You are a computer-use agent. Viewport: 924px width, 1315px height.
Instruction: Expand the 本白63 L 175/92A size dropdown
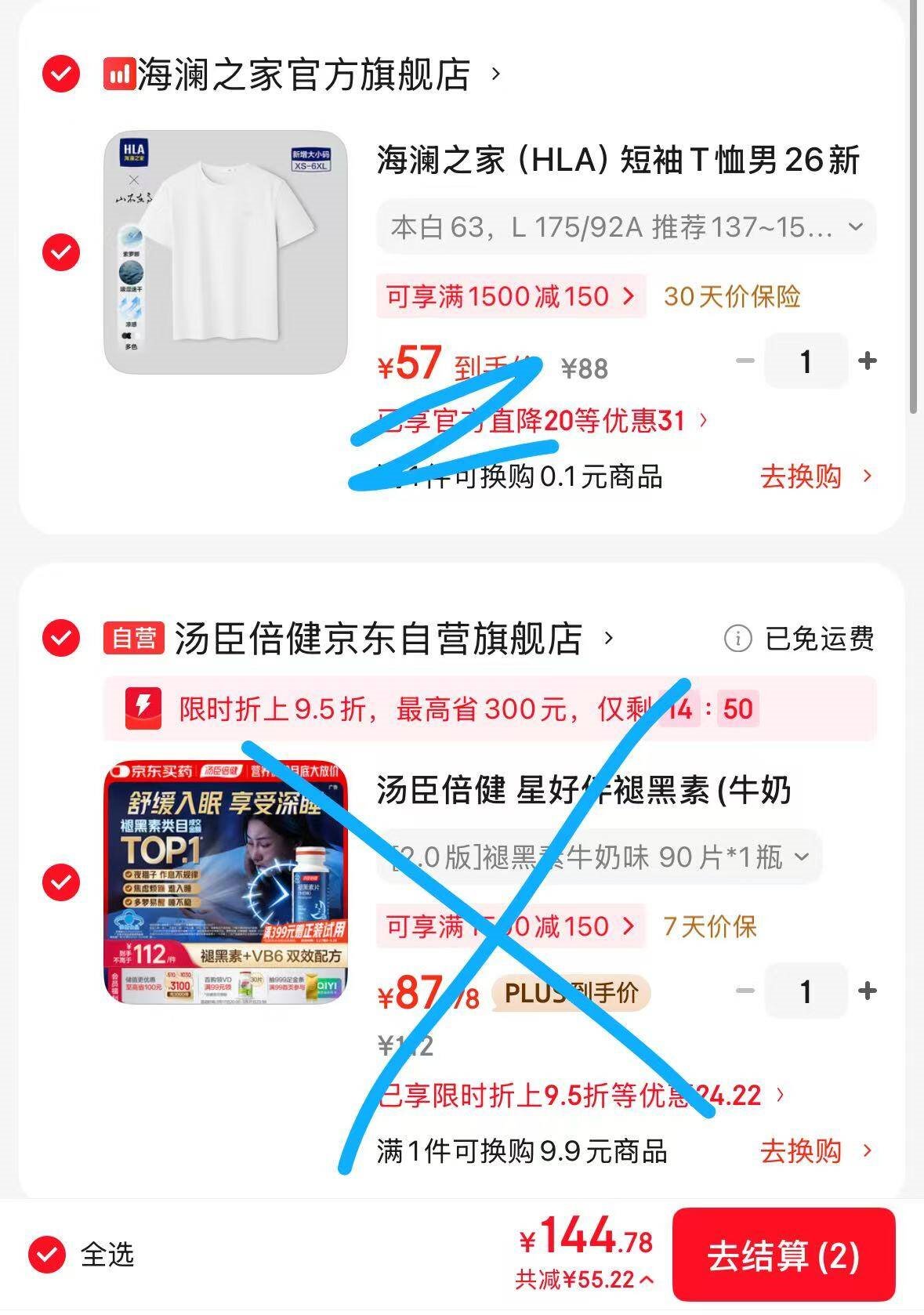point(625,227)
